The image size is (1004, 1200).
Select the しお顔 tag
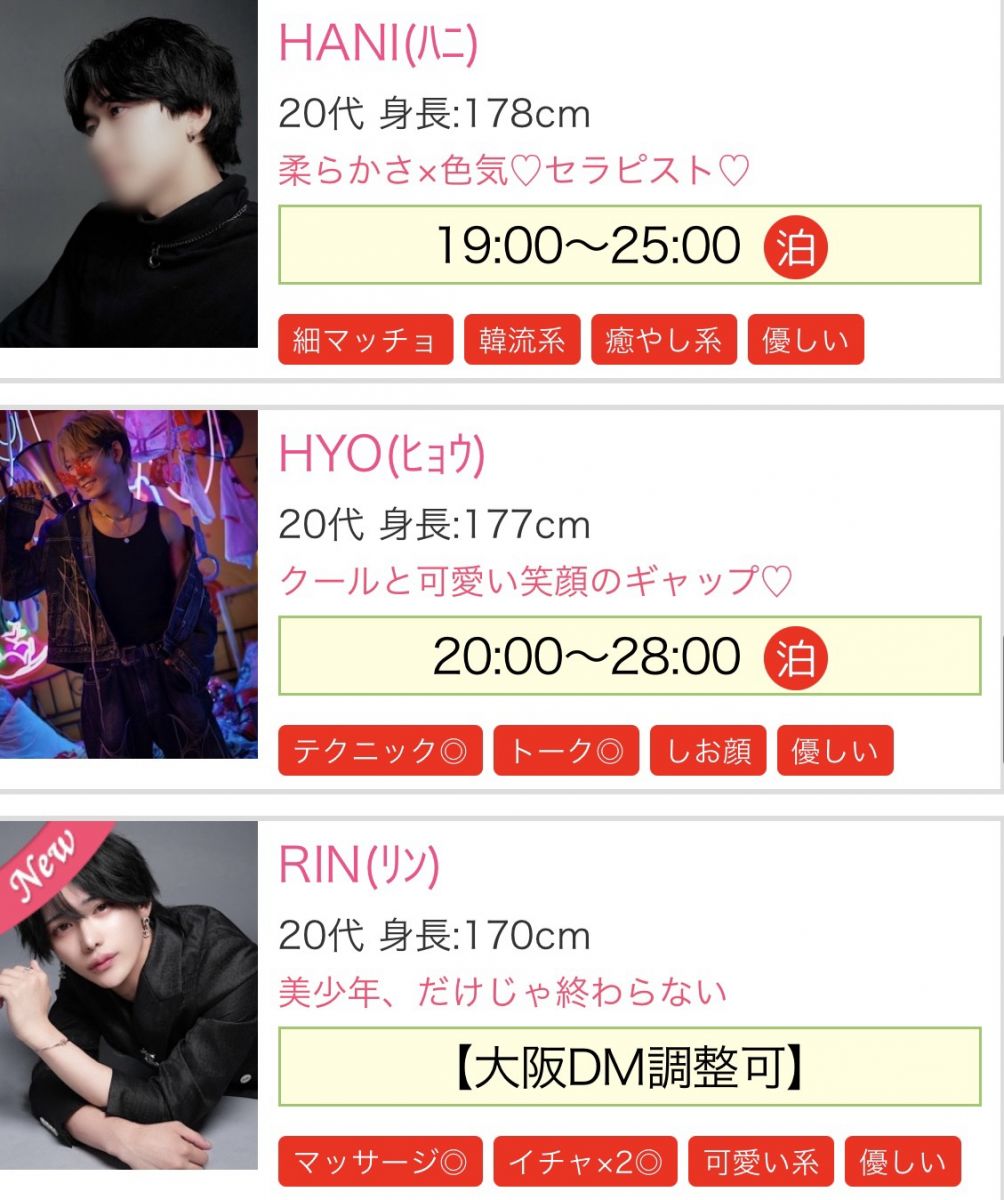pyautogui.click(x=709, y=751)
